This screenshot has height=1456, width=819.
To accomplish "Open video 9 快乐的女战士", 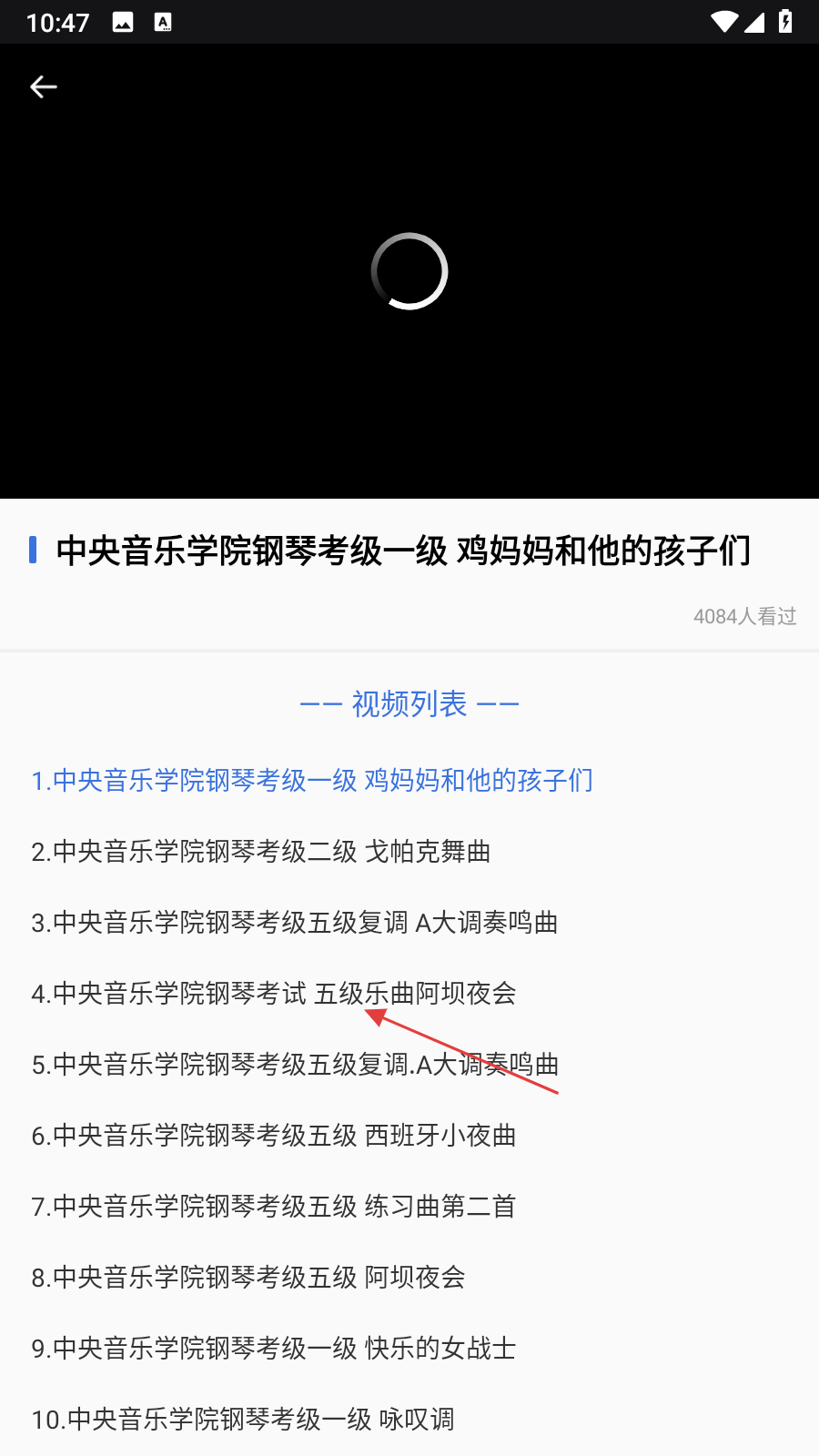I will [x=274, y=1349].
